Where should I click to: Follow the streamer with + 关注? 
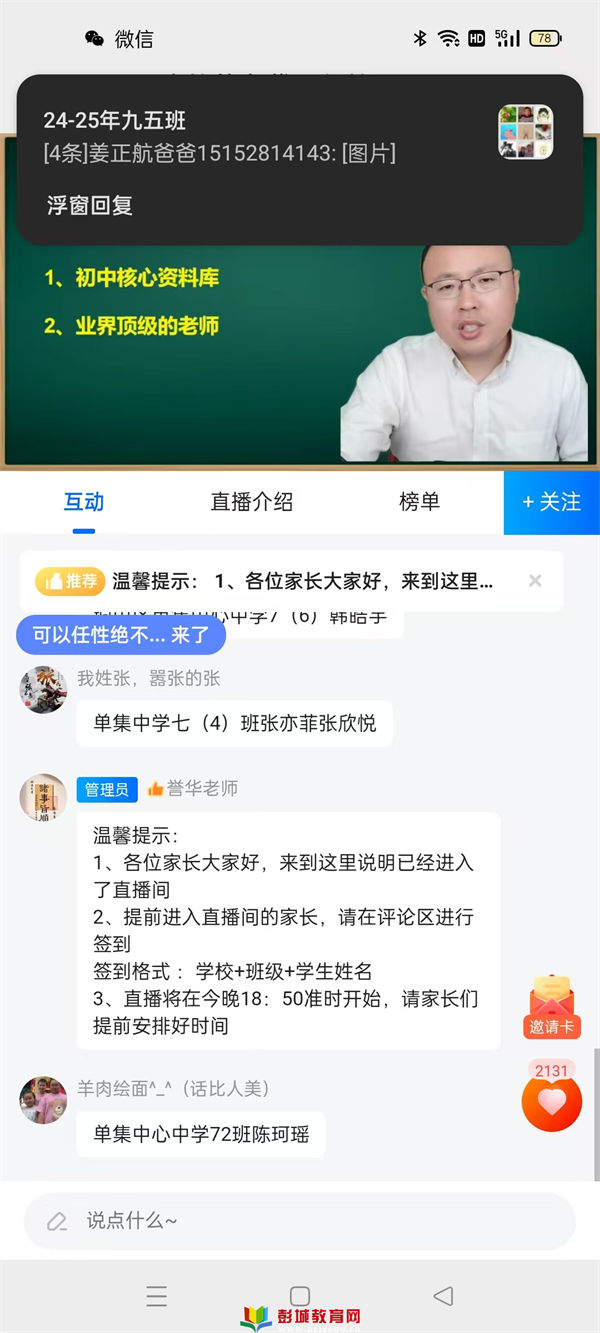(551, 502)
